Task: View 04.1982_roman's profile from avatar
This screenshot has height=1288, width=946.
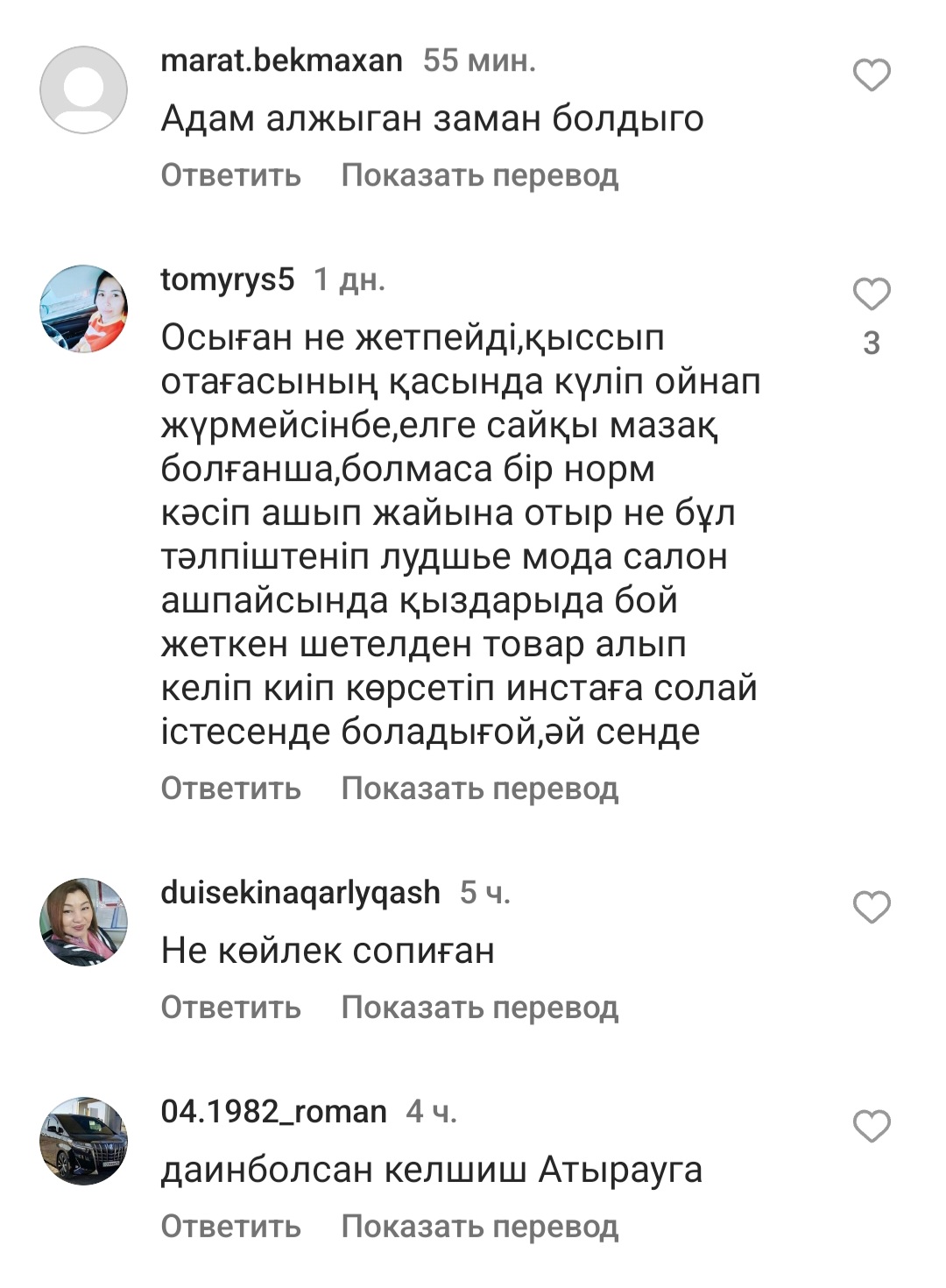Action: [x=84, y=1141]
